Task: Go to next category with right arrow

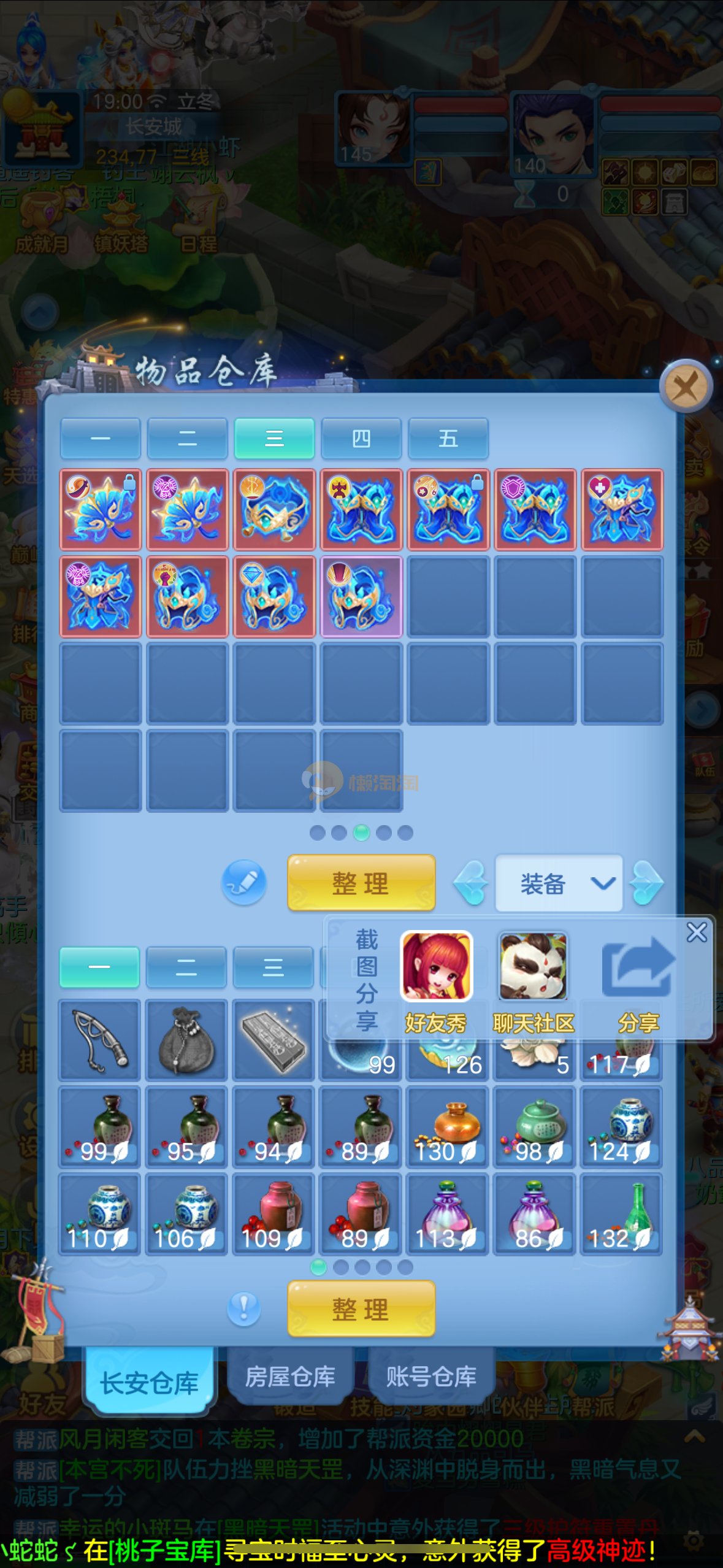Action: coord(647,883)
